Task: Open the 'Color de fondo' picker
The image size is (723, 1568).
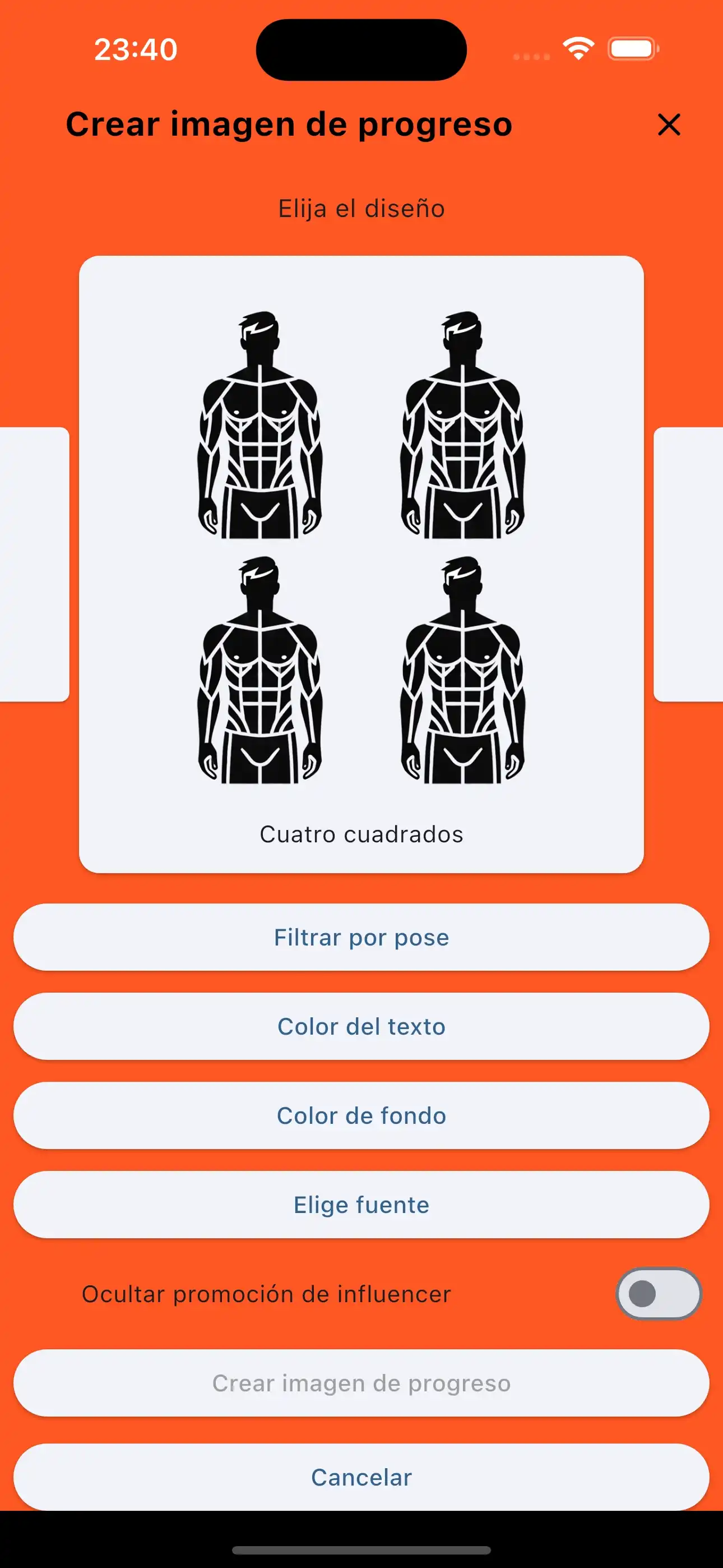Action: tap(361, 1115)
